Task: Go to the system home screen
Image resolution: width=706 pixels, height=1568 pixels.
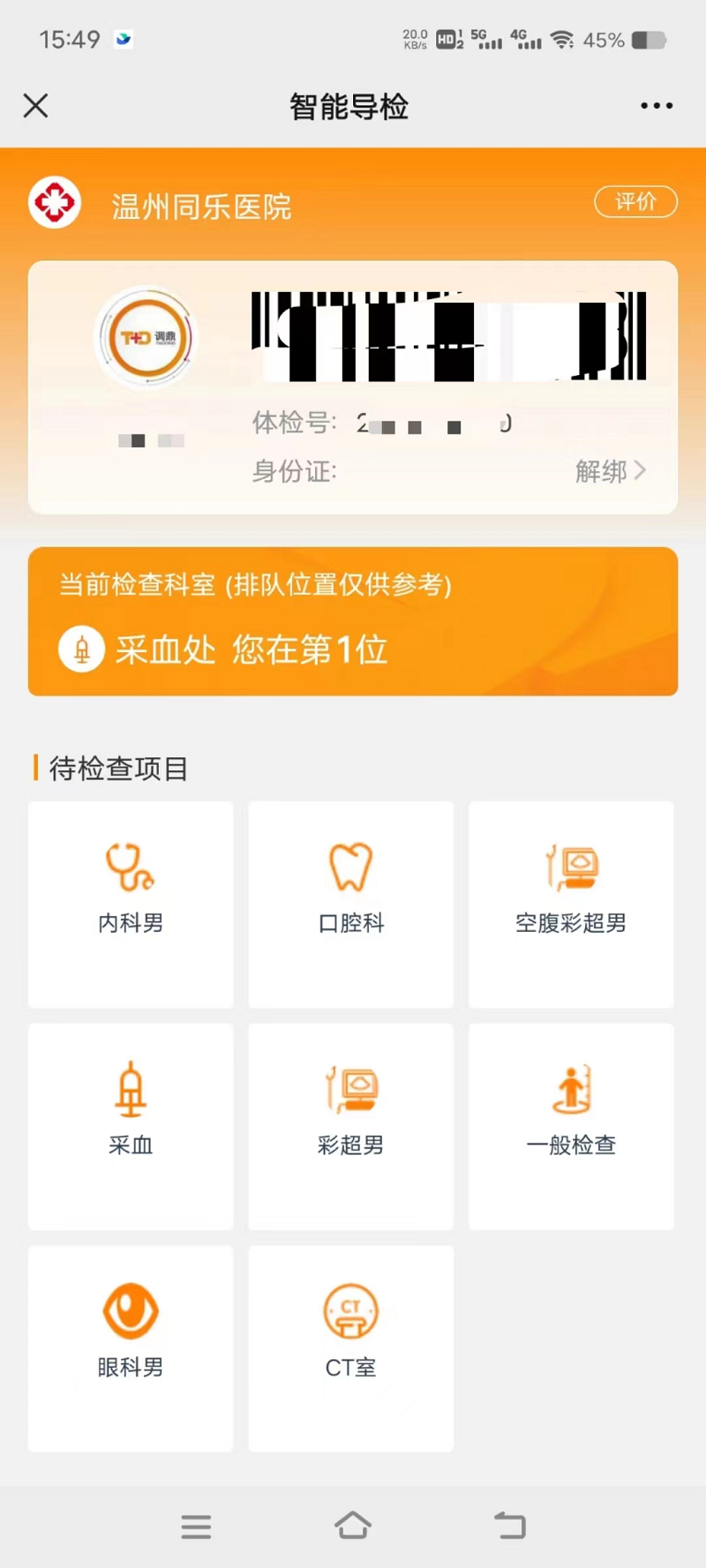Action: point(353,1526)
